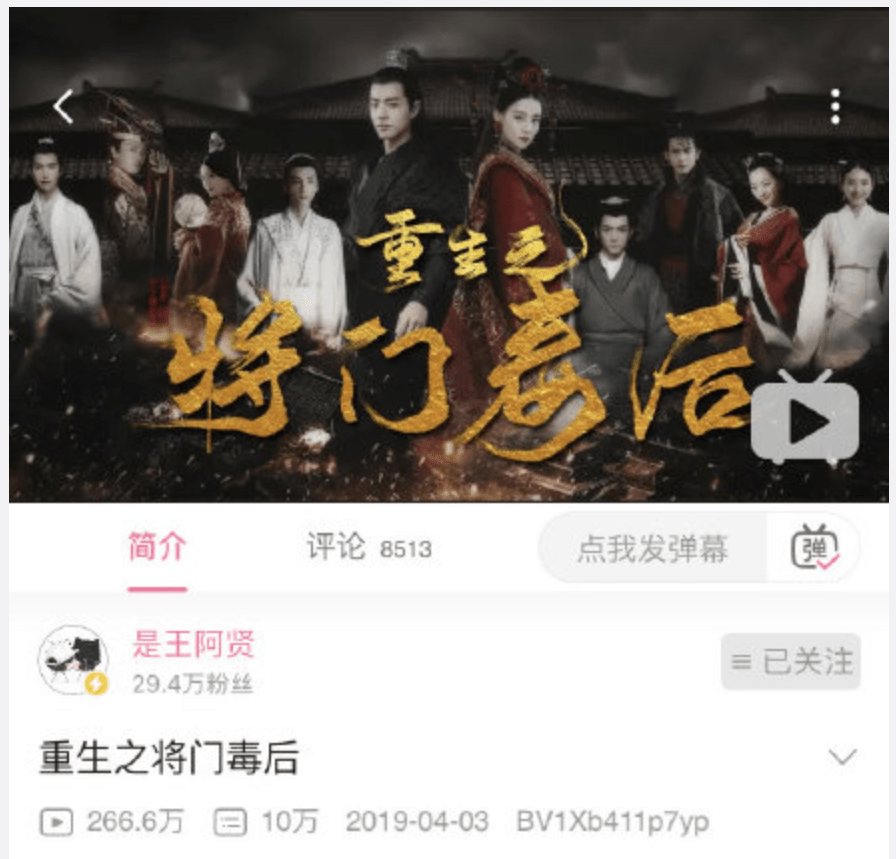Viewport: 896px width, 859px height.
Task: Open the 评论 comments tab
Action: 368,548
